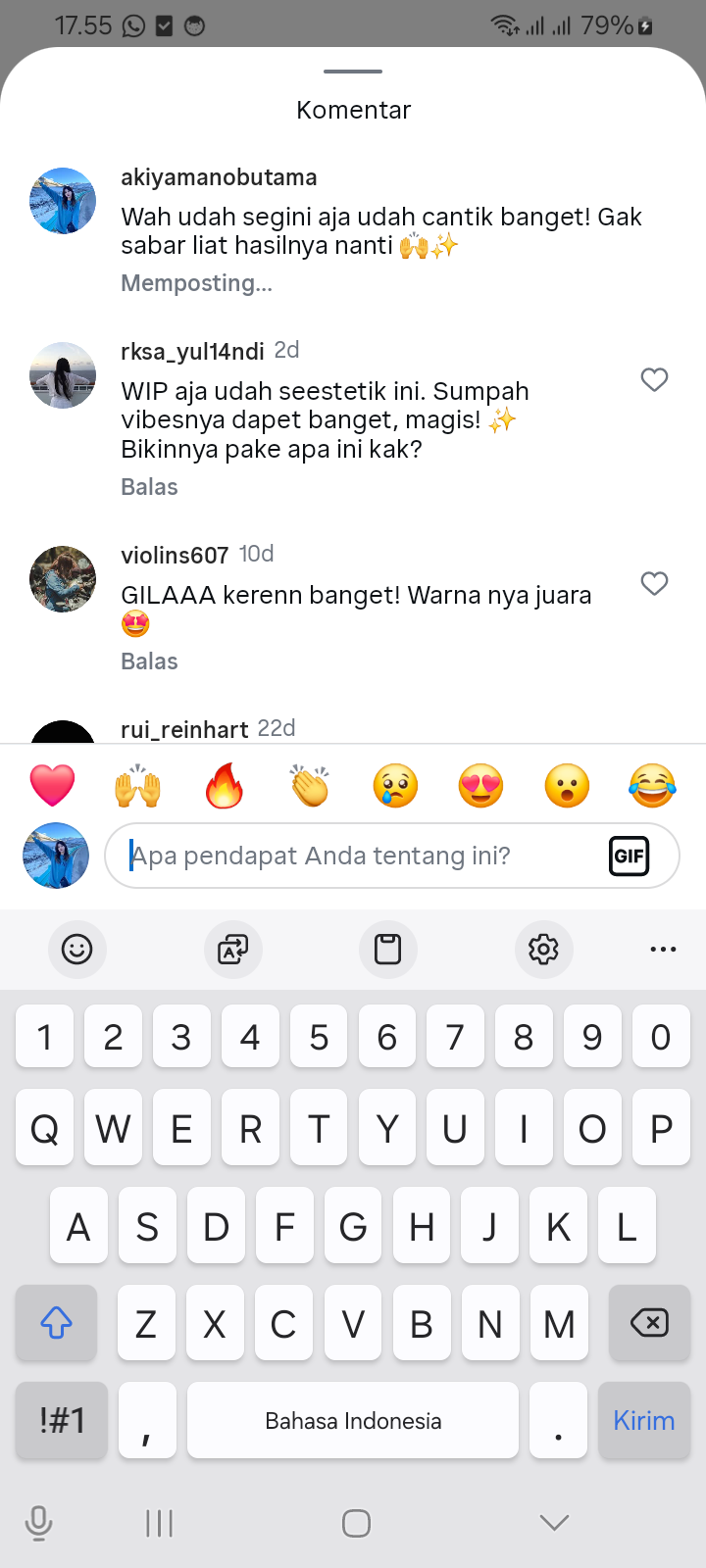Open the rksa_yul14ndi username

pos(192,351)
